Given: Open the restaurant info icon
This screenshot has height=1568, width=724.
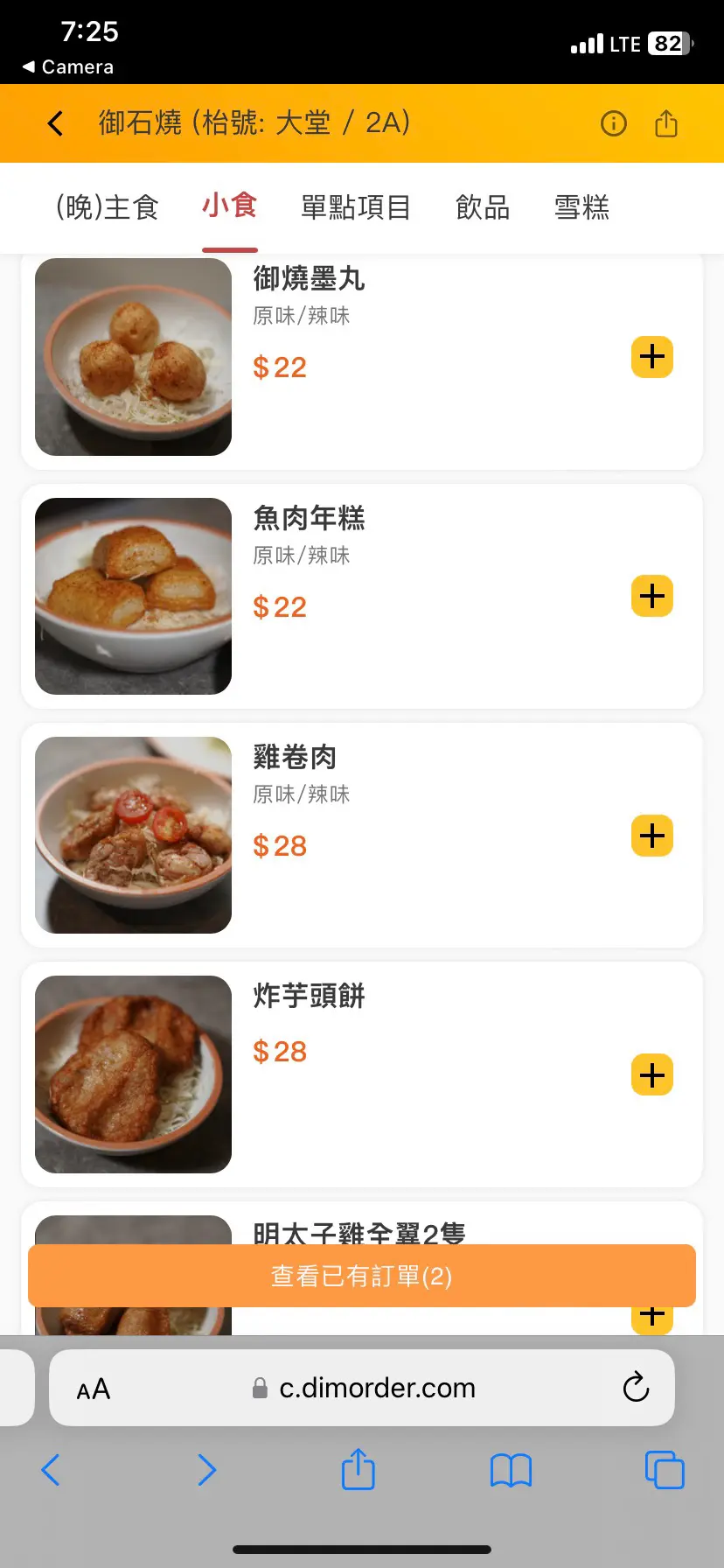Looking at the screenshot, I should 614,123.
